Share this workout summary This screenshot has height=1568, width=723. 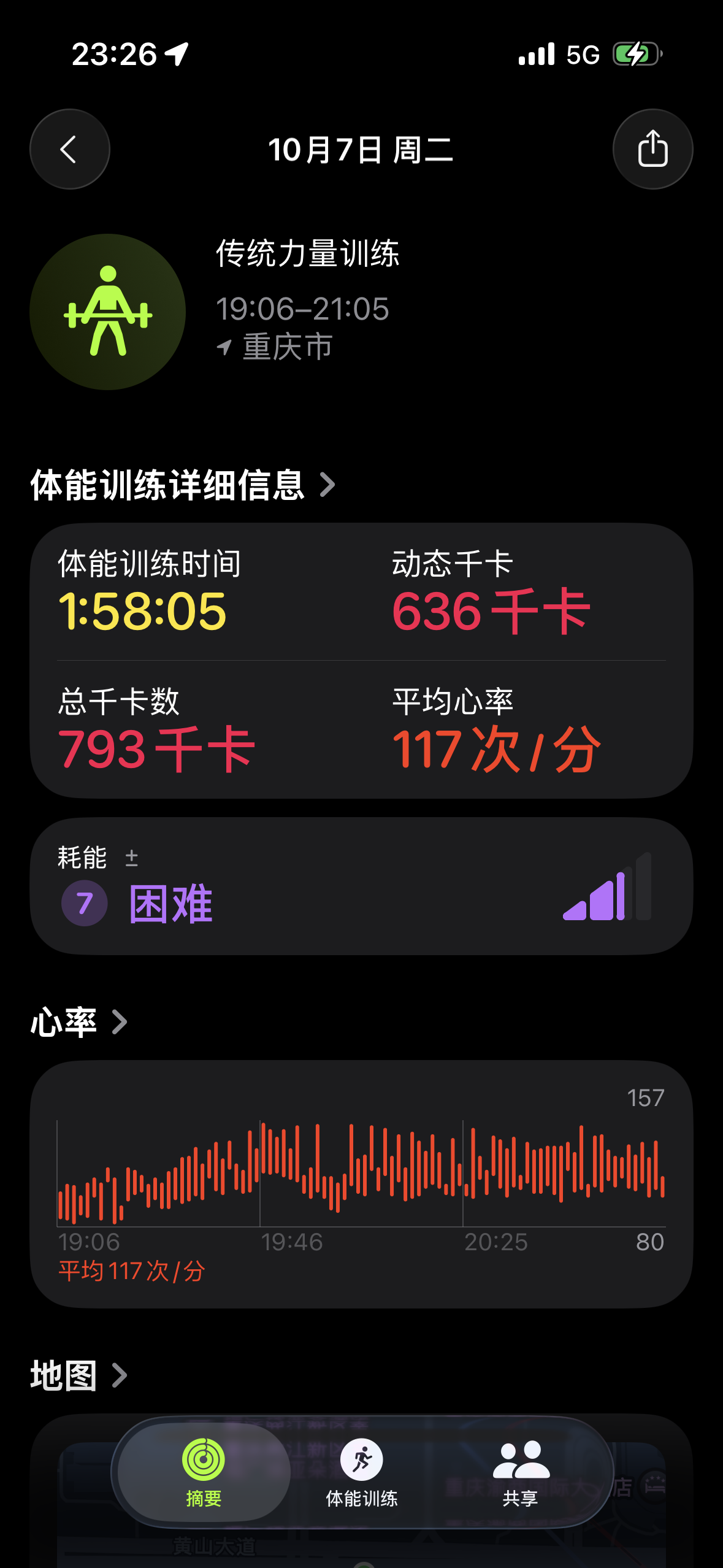point(652,149)
